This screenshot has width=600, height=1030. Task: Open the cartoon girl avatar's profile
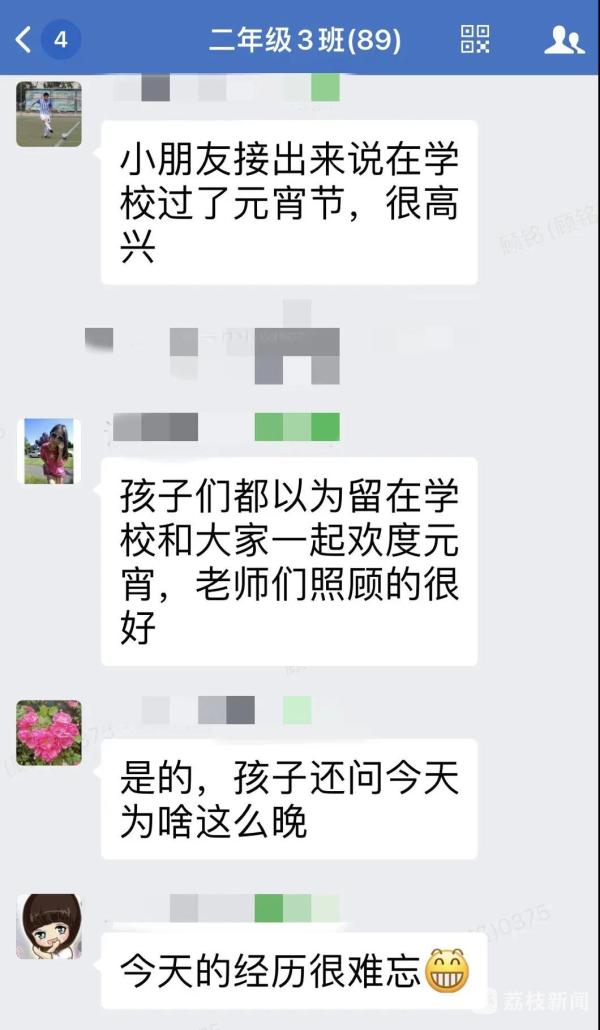(48, 926)
